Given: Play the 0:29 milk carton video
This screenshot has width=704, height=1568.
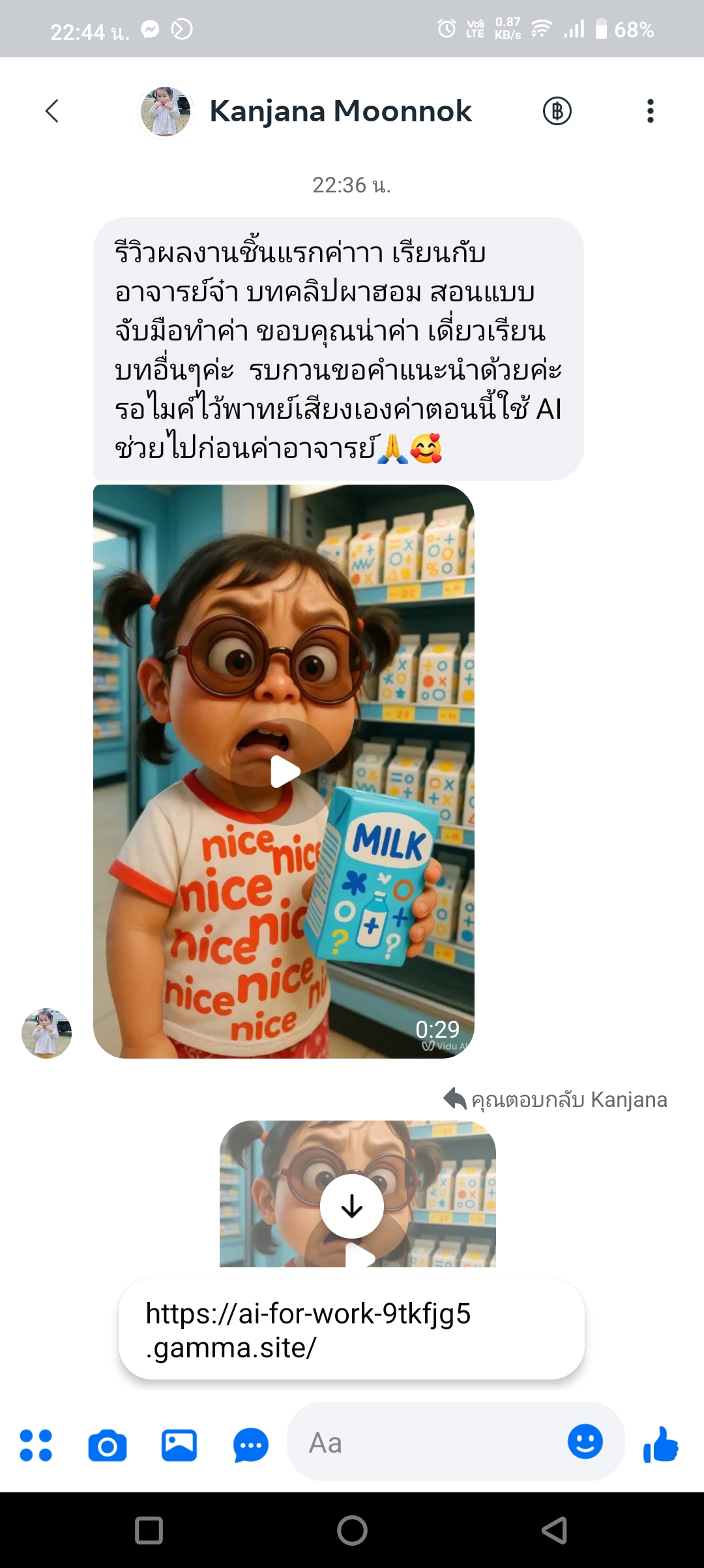Looking at the screenshot, I should [284, 772].
